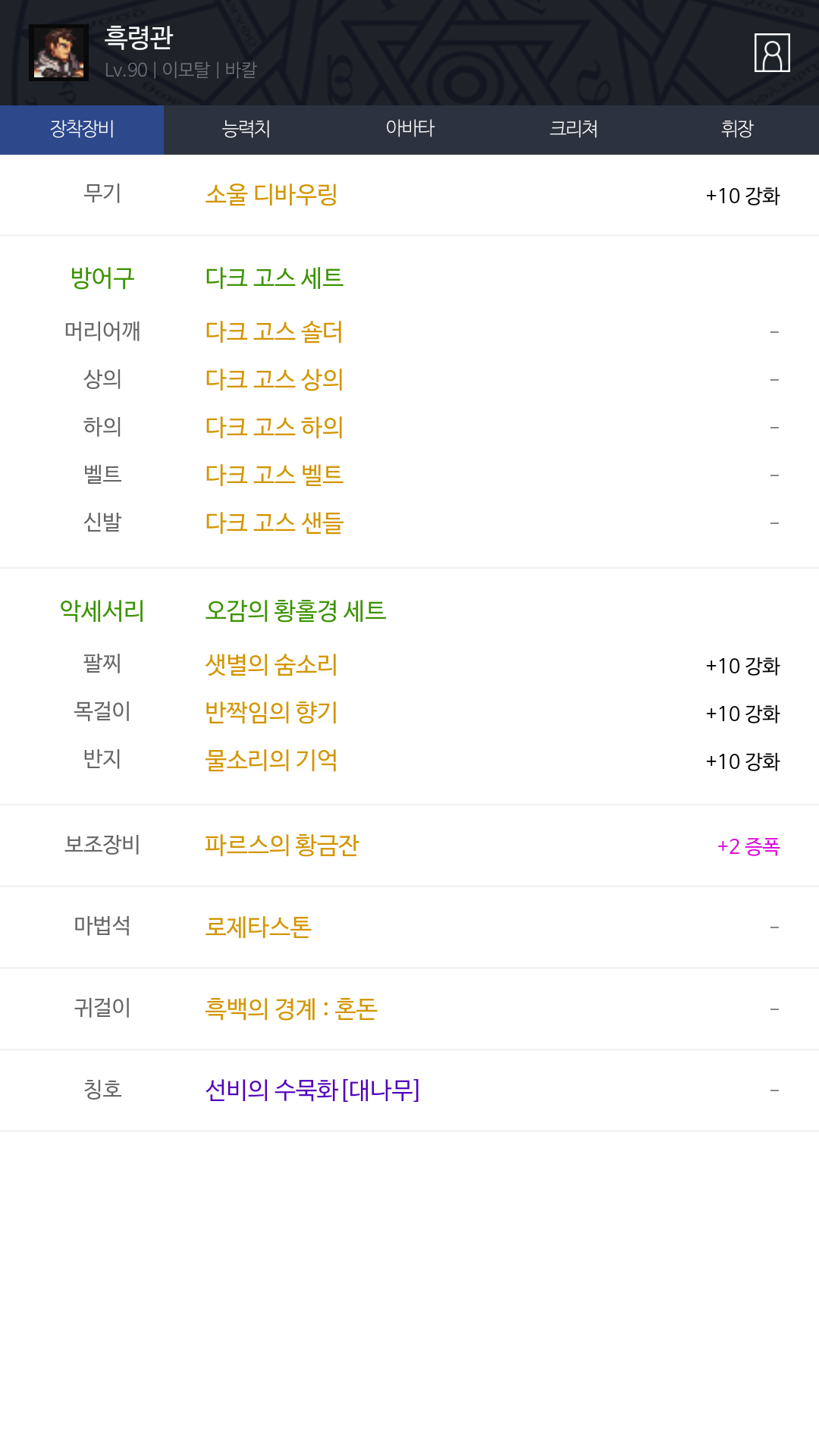Open 다크 고스 숄더 item details
Viewport: 819px width, 1456px height.
tap(275, 331)
